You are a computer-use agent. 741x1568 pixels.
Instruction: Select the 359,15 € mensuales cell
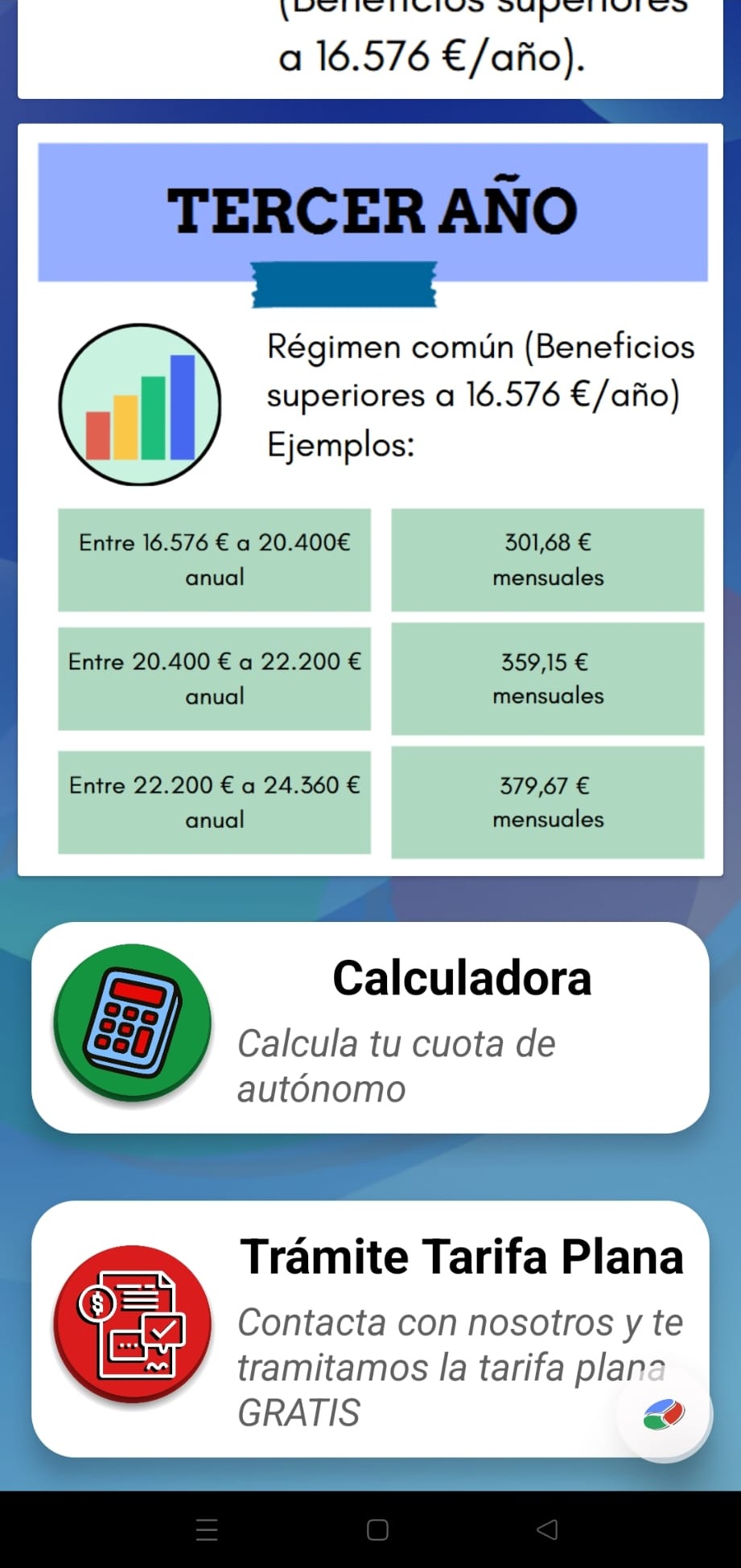click(548, 678)
